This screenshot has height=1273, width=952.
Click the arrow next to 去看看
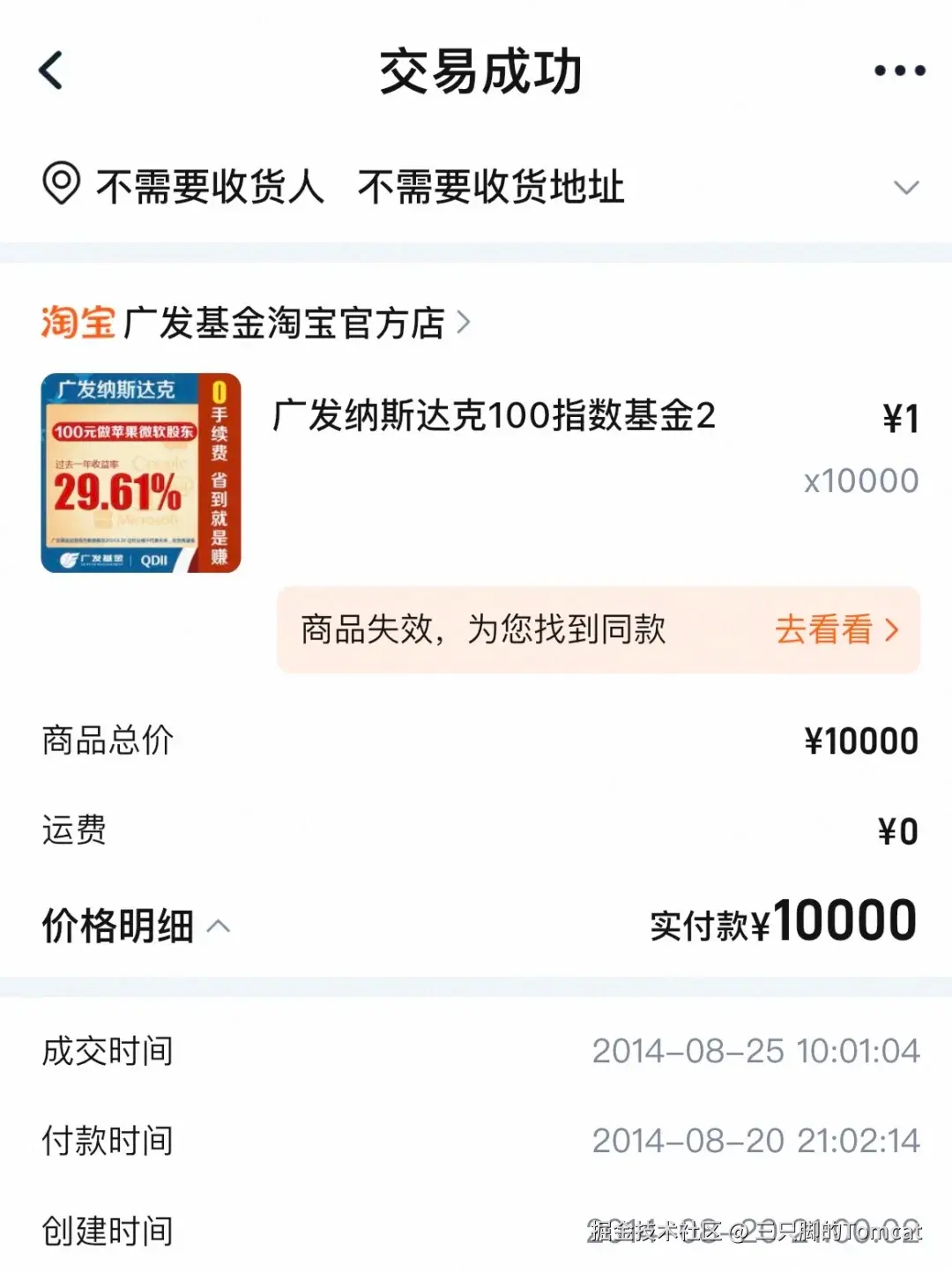pyautogui.click(x=891, y=630)
